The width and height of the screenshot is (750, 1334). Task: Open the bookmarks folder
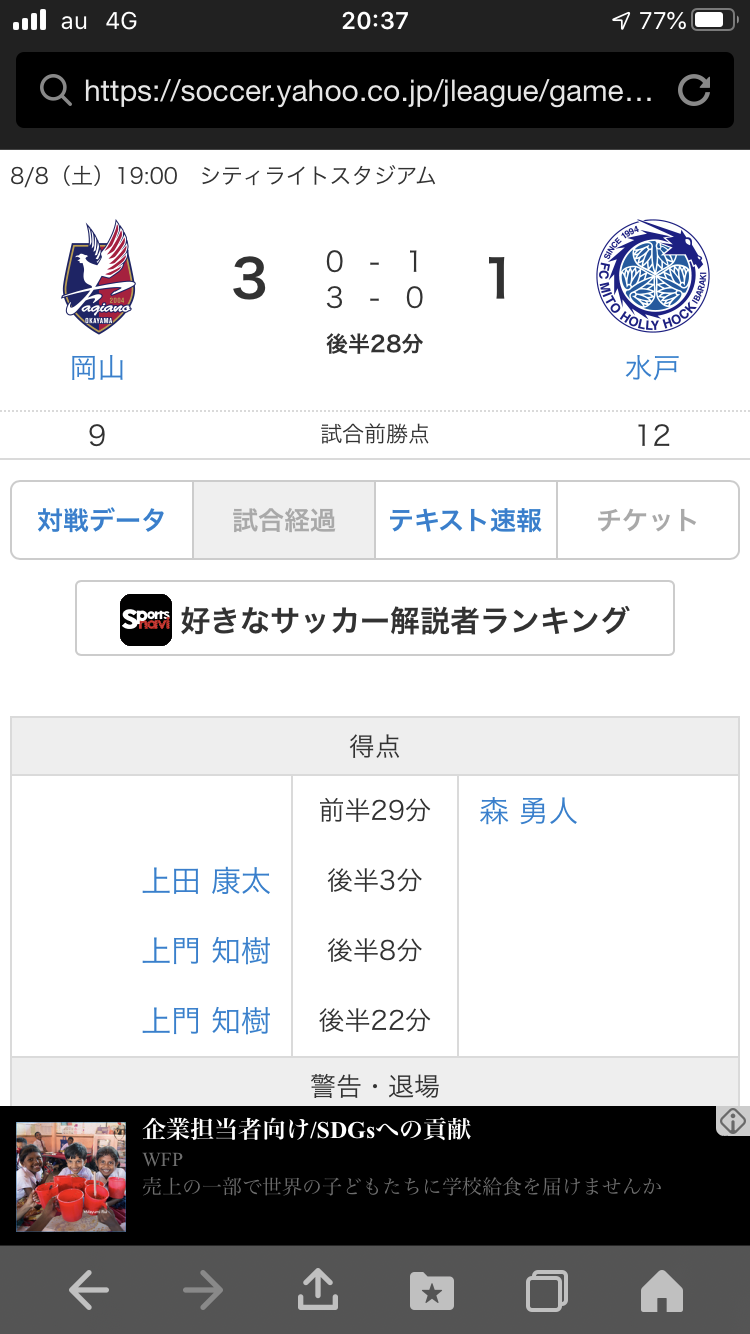(432, 1291)
